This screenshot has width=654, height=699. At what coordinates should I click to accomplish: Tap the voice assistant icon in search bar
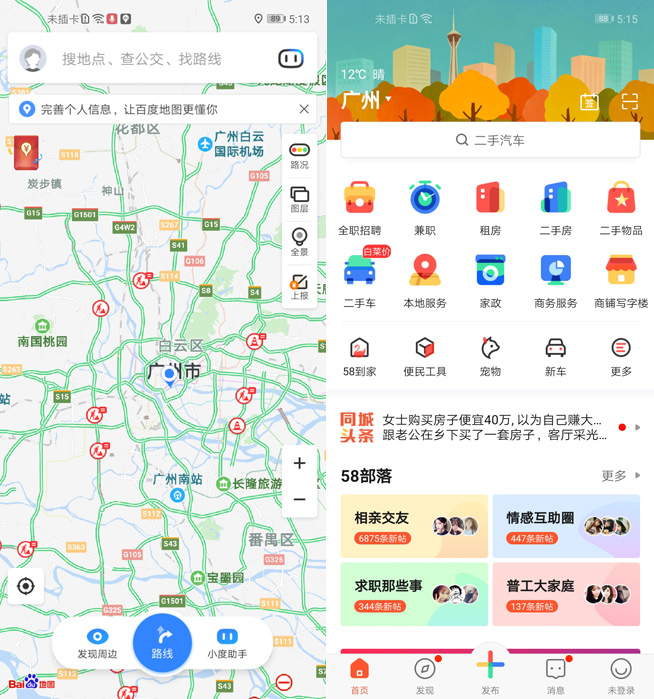coord(290,59)
